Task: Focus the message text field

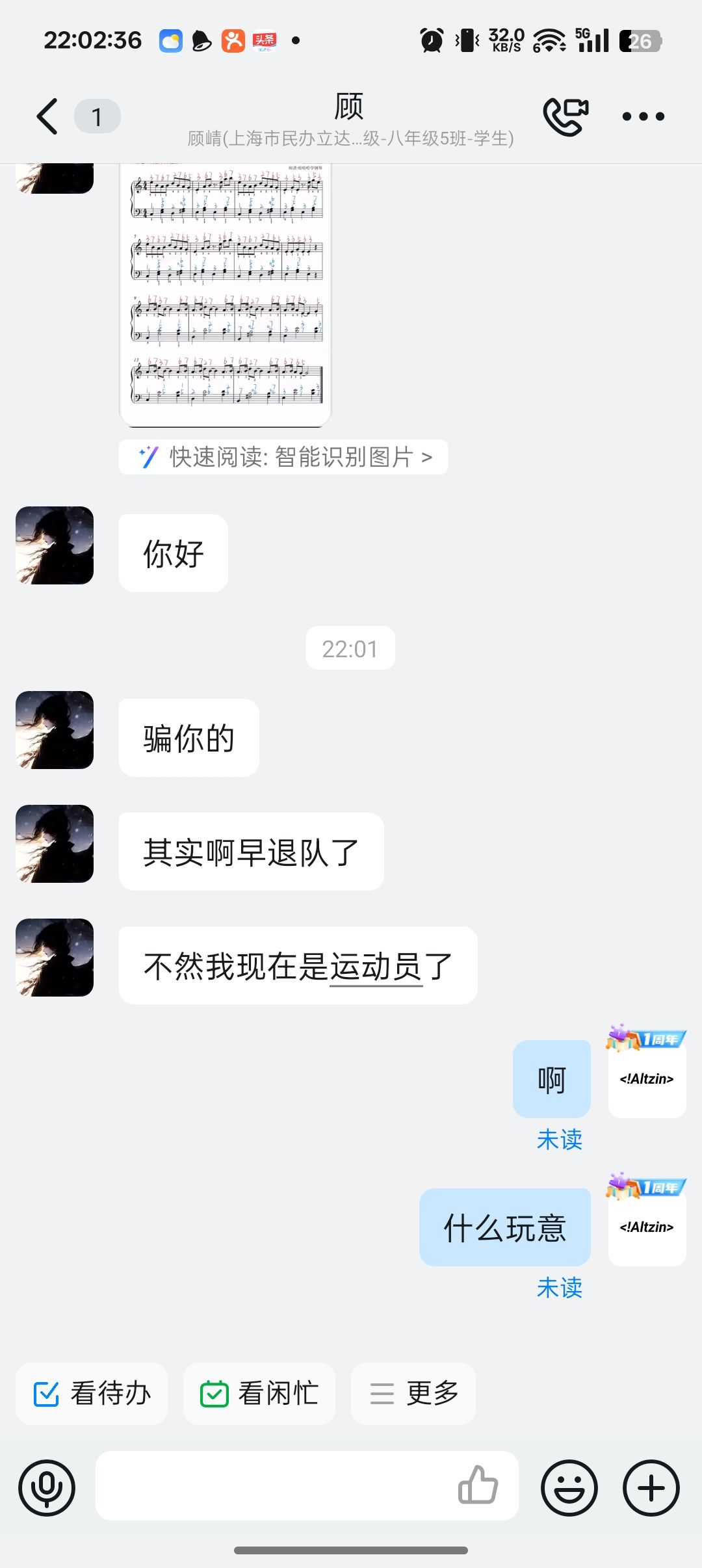Action: point(273,1486)
